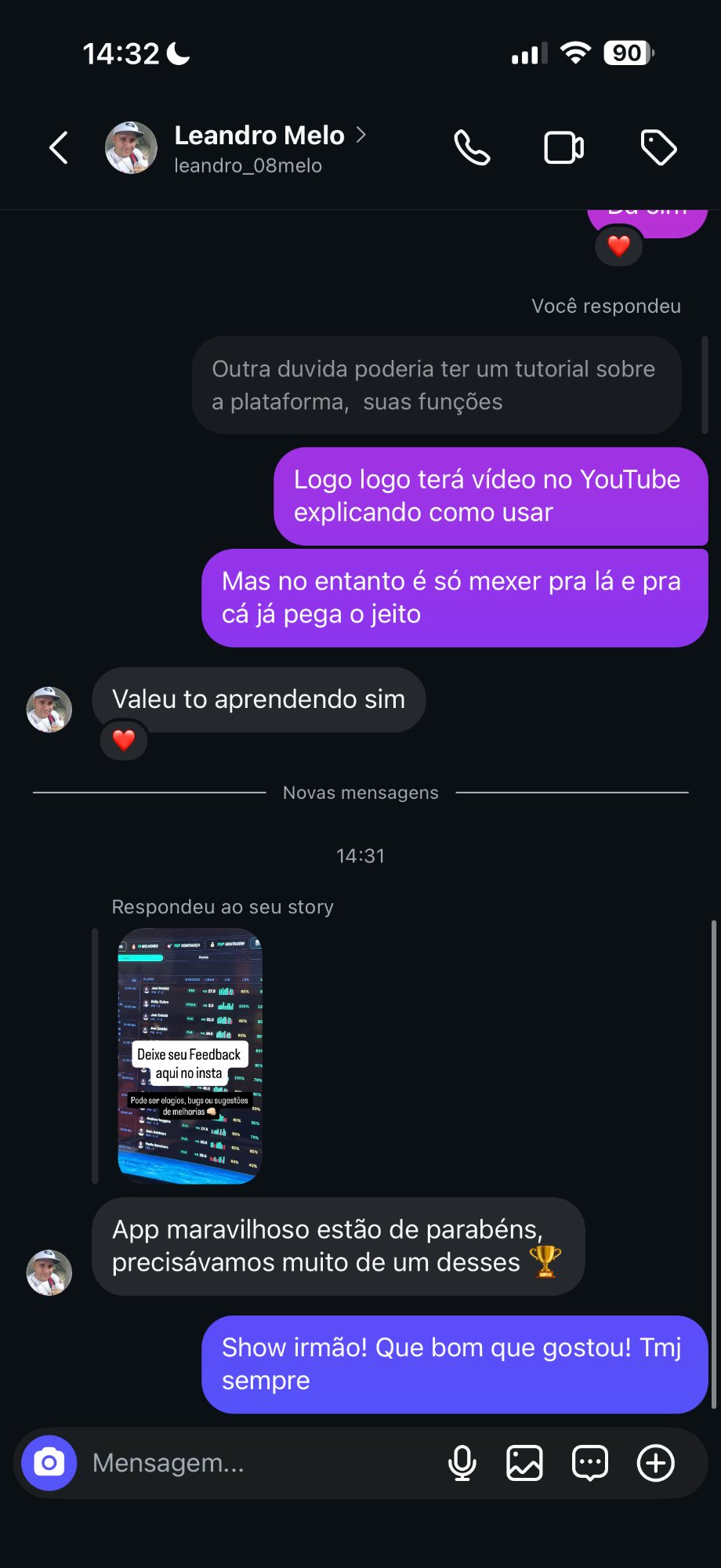Image resolution: width=721 pixels, height=1568 pixels.
Task: Tap the heart reaction on 'Valeu to aprendendo sim'
Action: [123, 739]
